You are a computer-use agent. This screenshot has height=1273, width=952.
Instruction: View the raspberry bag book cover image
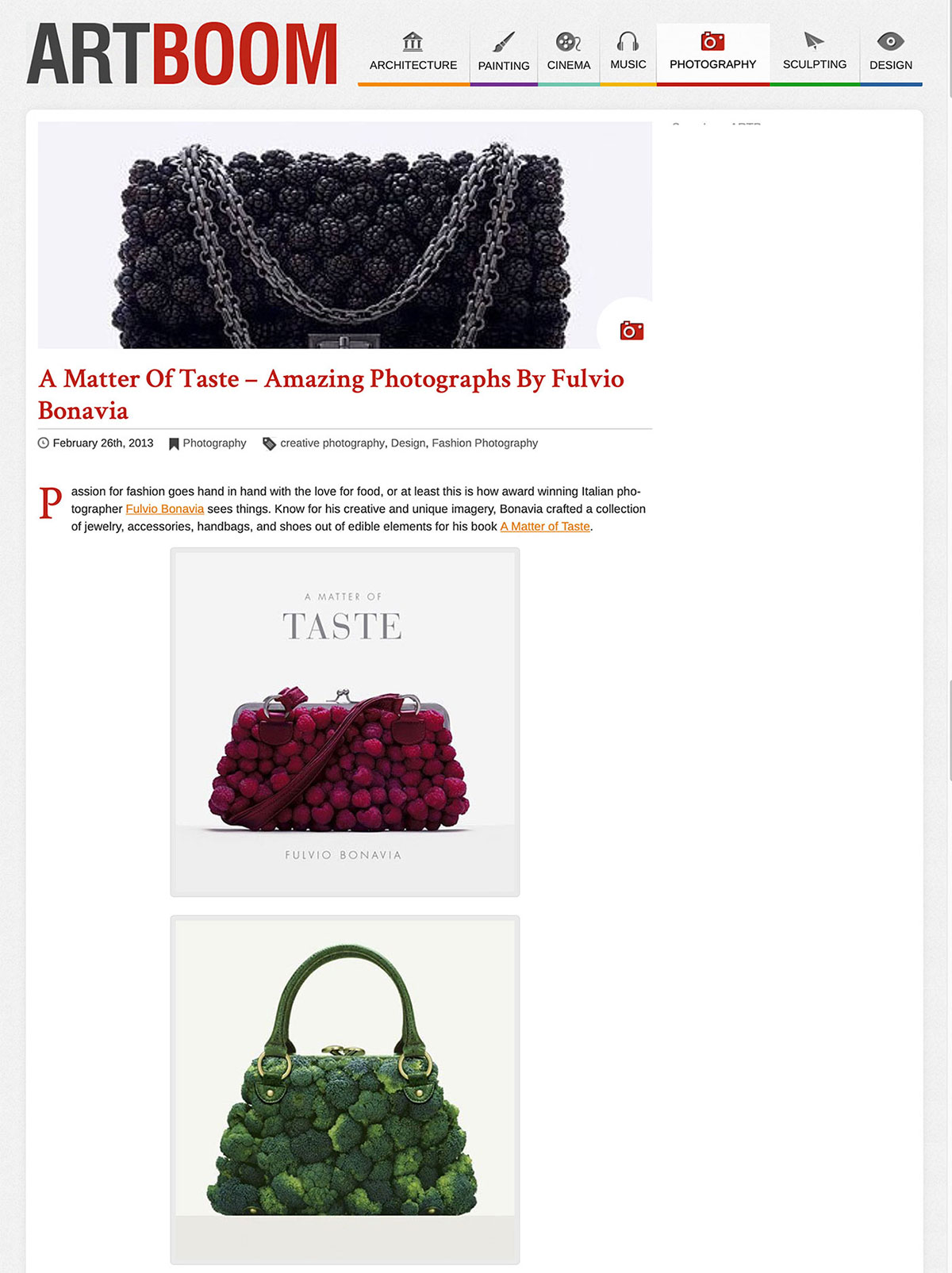(x=344, y=722)
